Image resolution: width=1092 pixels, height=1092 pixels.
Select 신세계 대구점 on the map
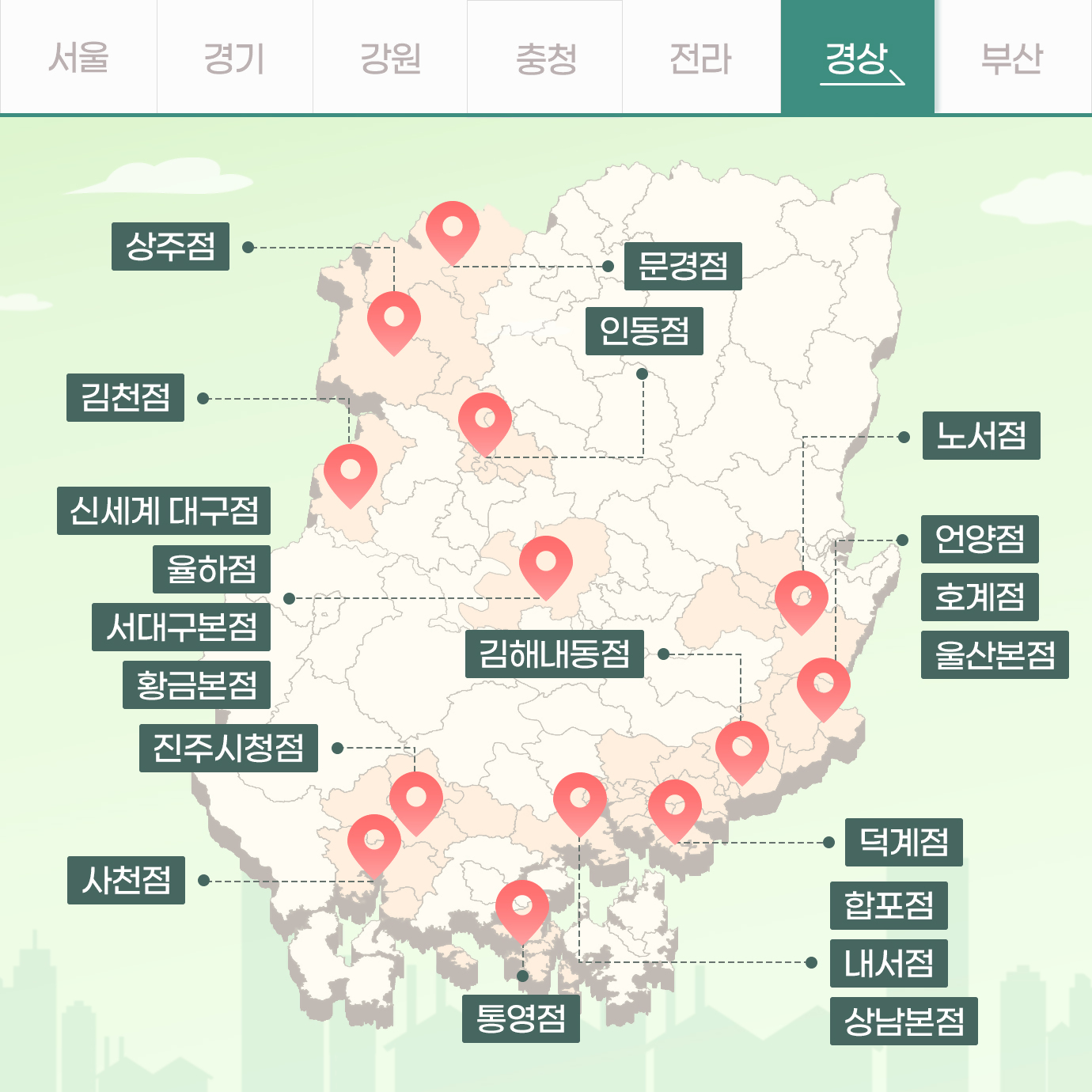coord(164,510)
